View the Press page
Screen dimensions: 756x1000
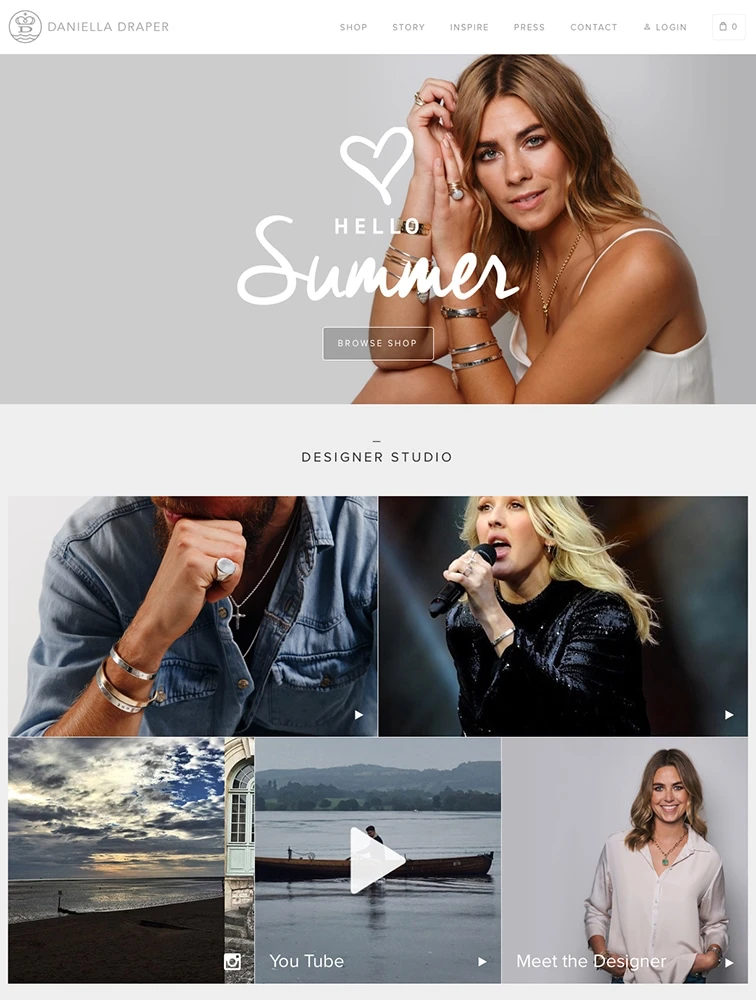(529, 27)
